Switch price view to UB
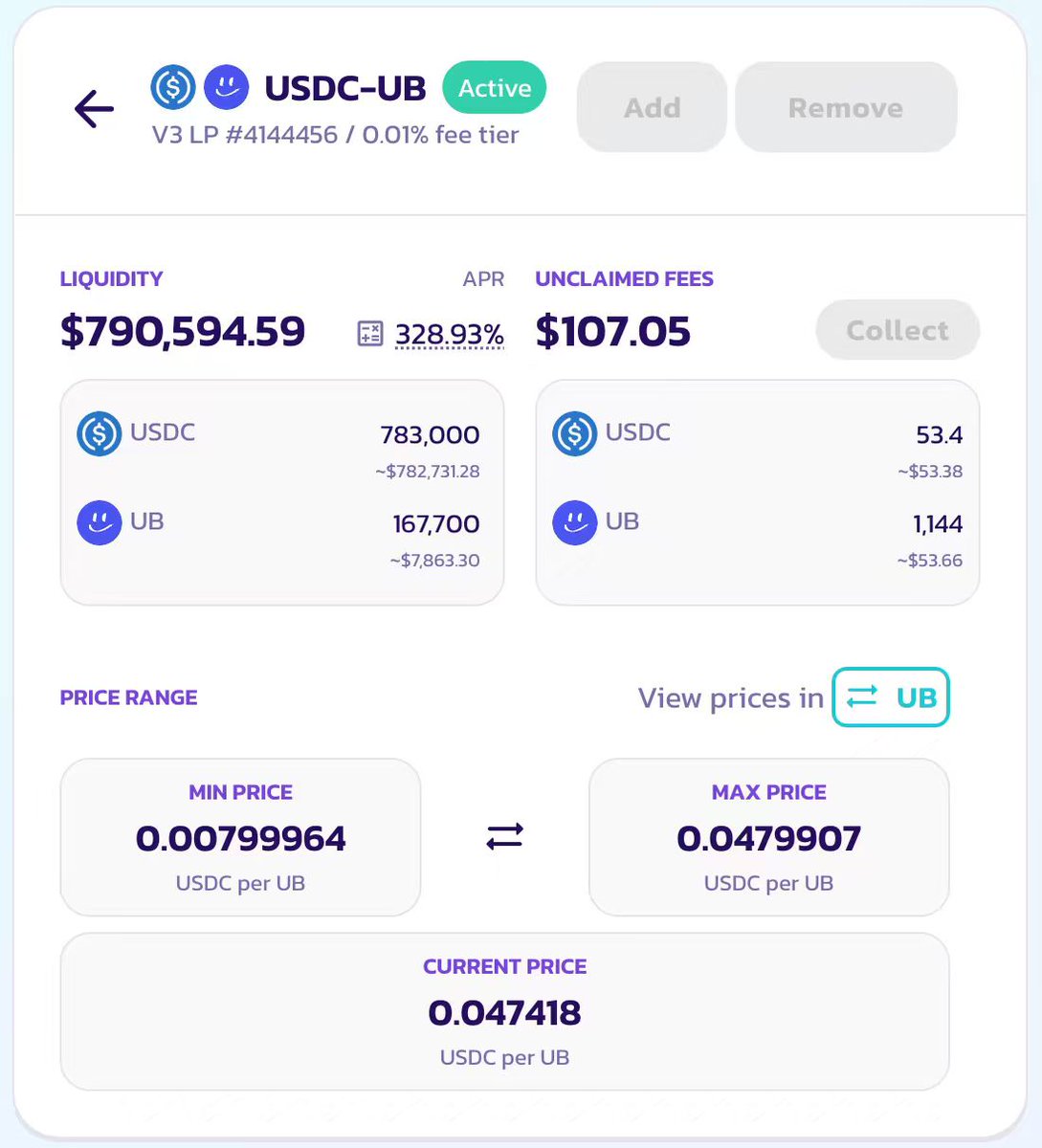The height and width of the screenshot is (1148, 1042). [890, 697]
